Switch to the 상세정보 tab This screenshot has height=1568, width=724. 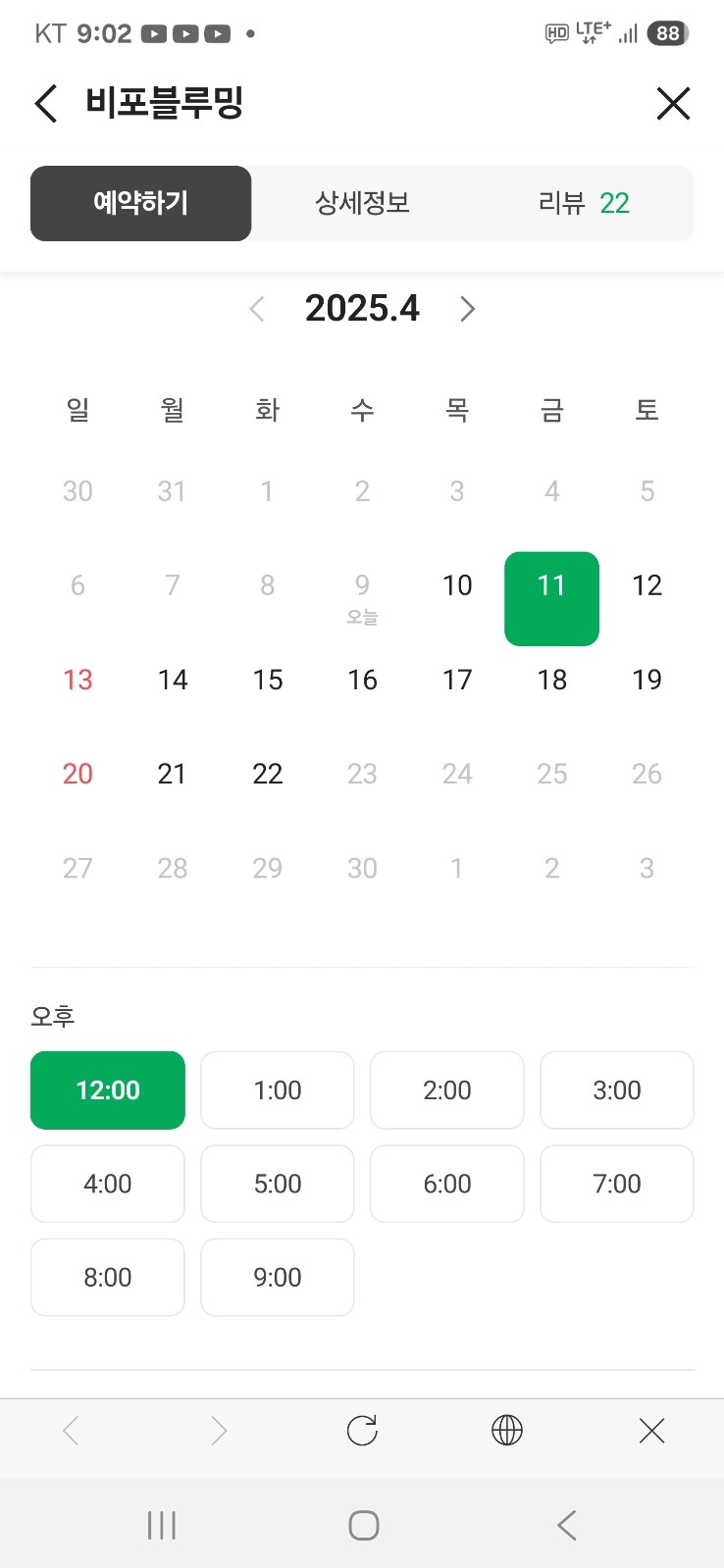(362, 203)
